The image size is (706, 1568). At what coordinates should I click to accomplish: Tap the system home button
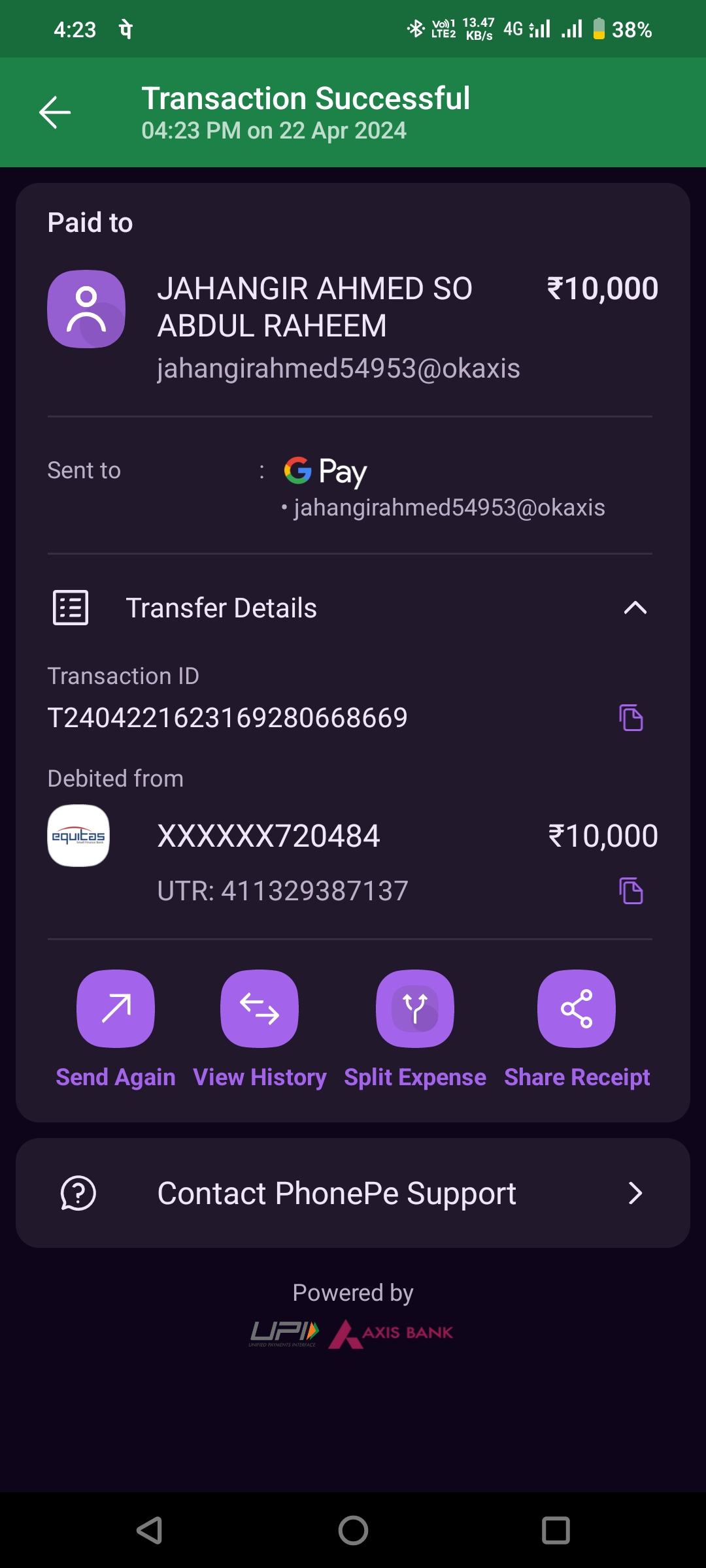click(x=353, y=1530)
